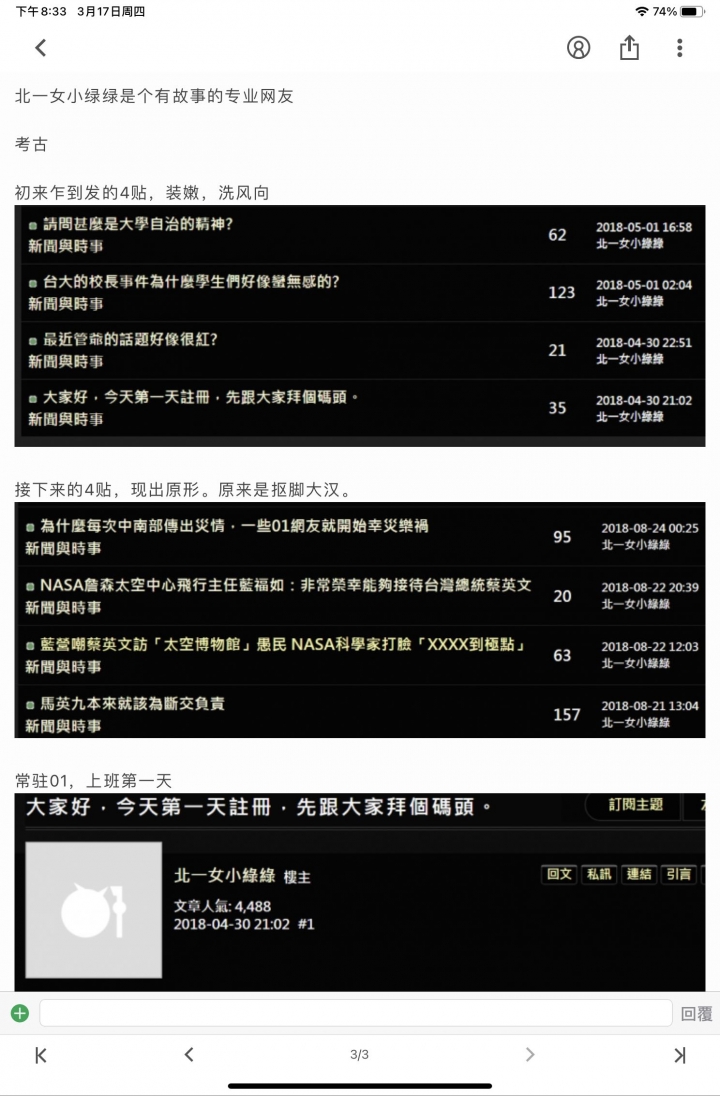Go back using the top-left arrow
The height and width of the screenshot is (1096, 720).
[41, 48]
